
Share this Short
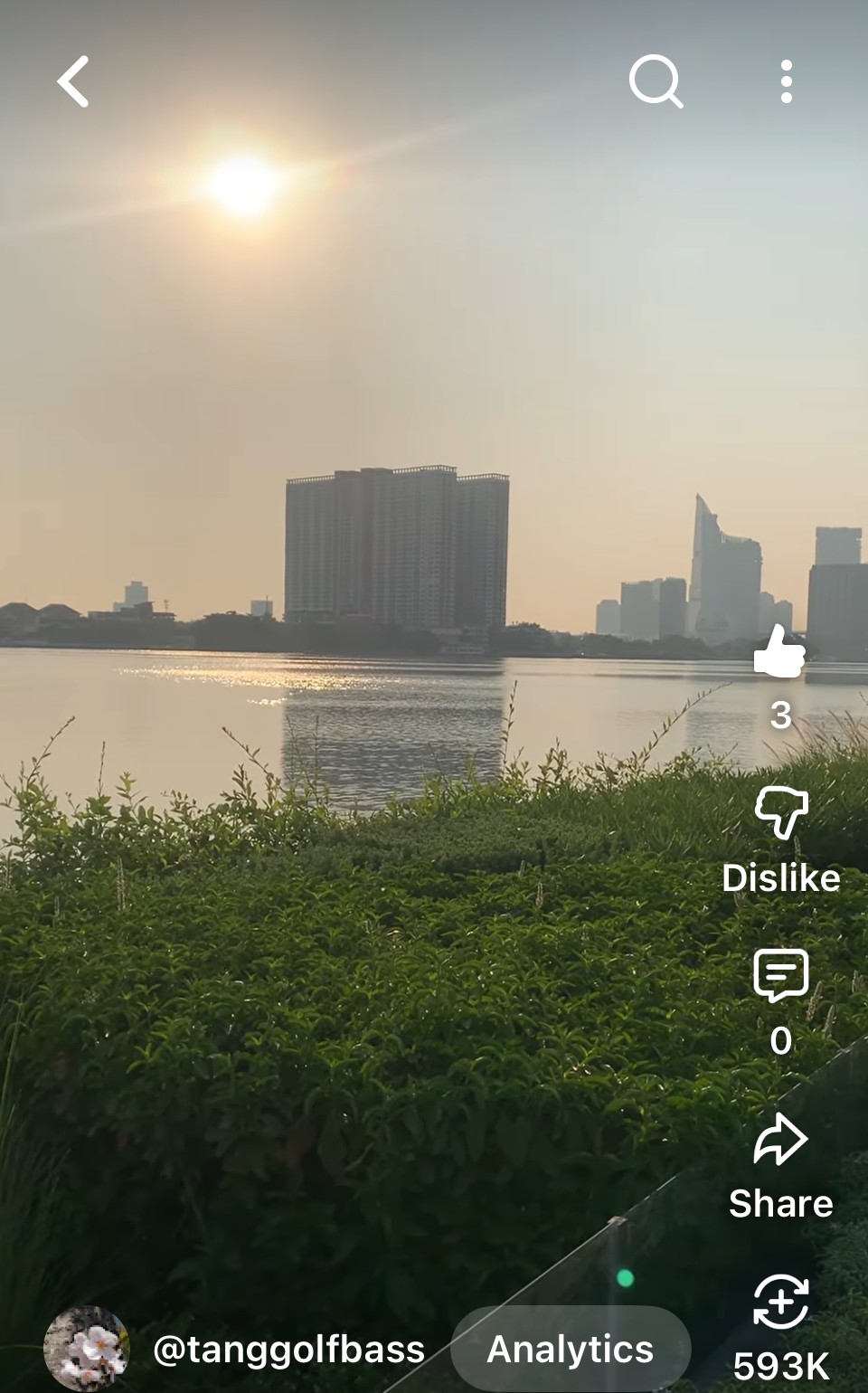pos(780,1139)
